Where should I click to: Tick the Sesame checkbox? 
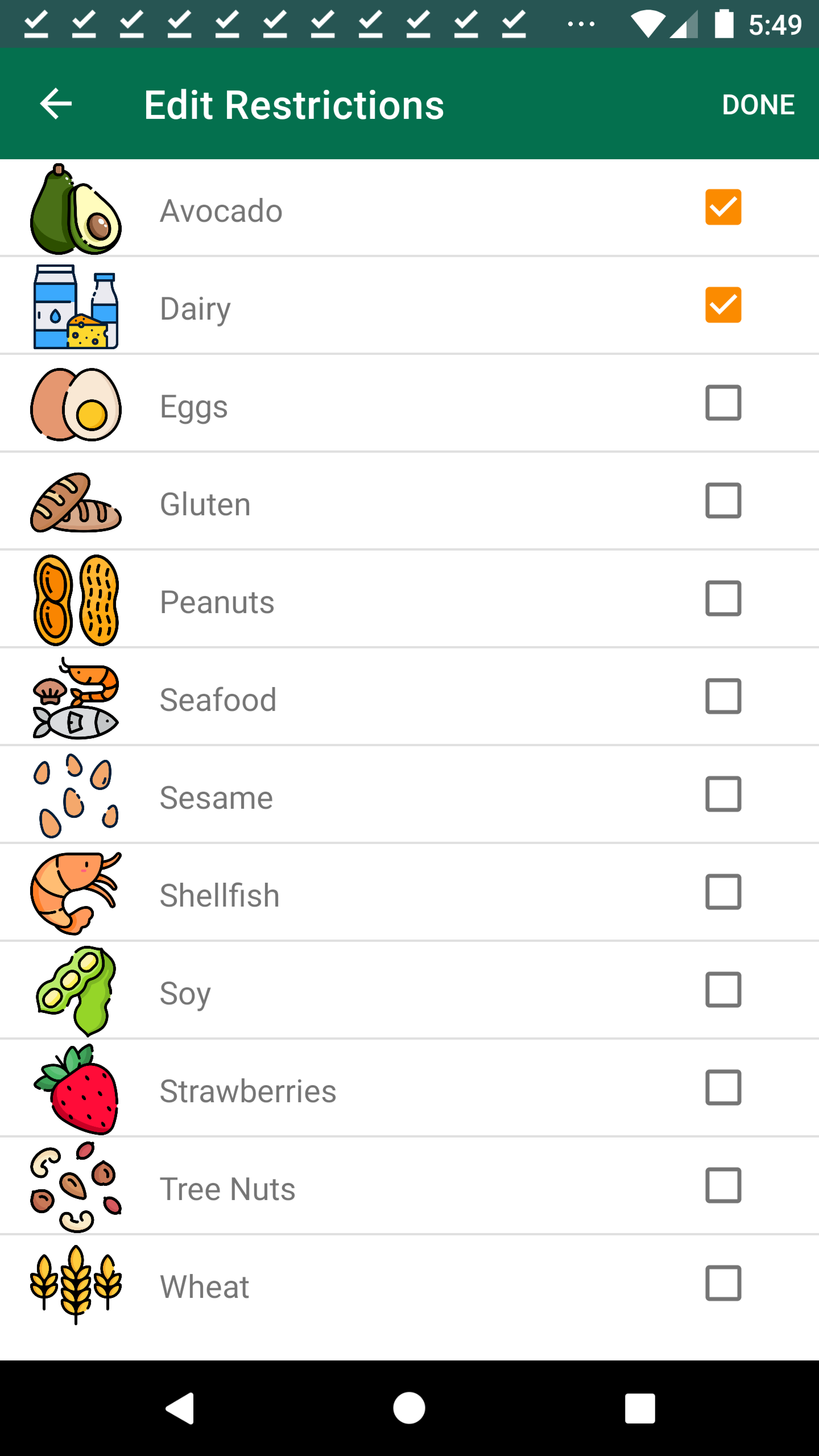coord(723,794)
